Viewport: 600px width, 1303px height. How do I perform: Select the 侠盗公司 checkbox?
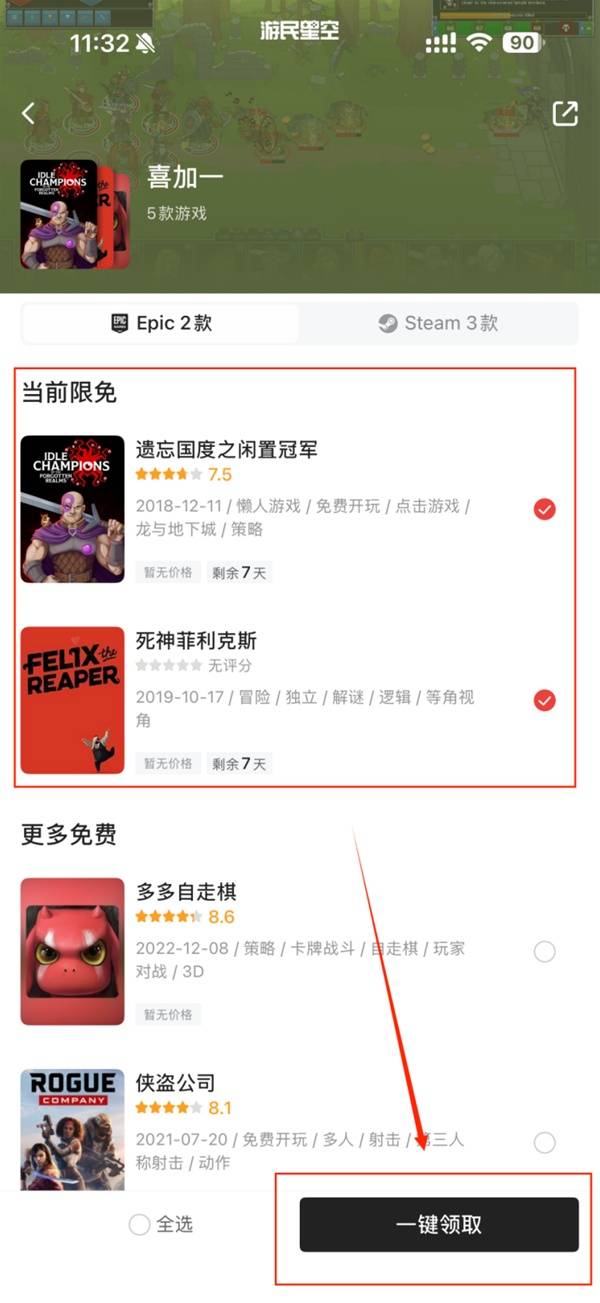(x=544, y=1142)
